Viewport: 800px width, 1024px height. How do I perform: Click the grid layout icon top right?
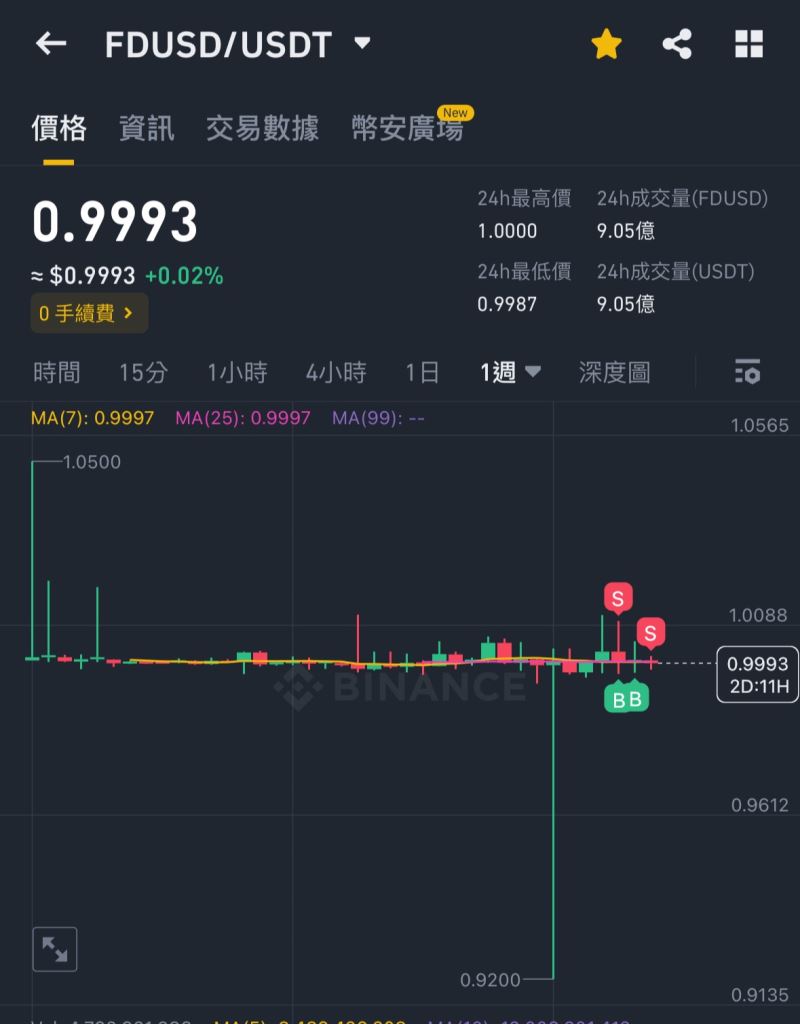point(748,43)
